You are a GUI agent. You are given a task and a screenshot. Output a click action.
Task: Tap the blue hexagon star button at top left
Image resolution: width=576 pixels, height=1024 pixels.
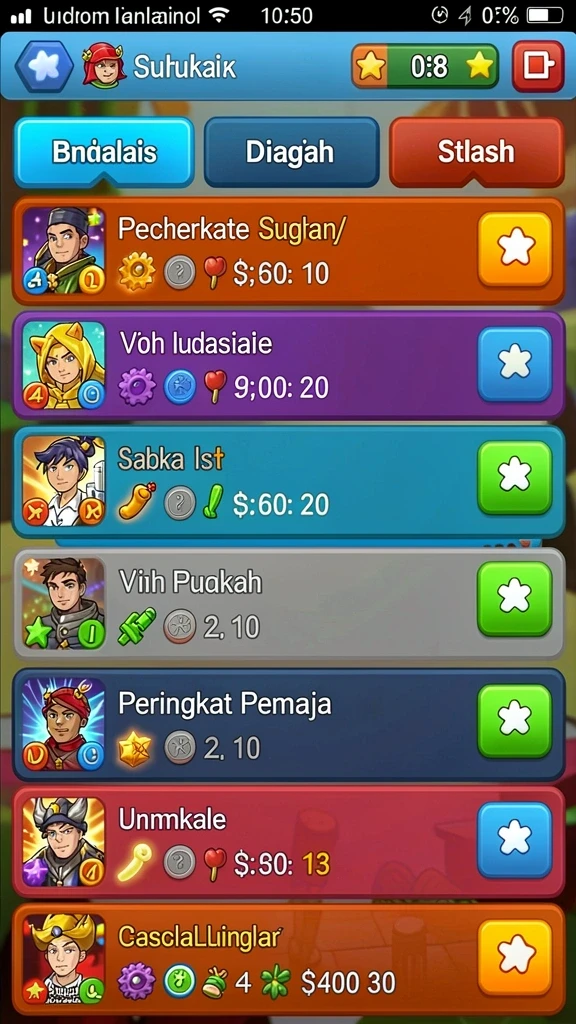[x=44, y=66]
